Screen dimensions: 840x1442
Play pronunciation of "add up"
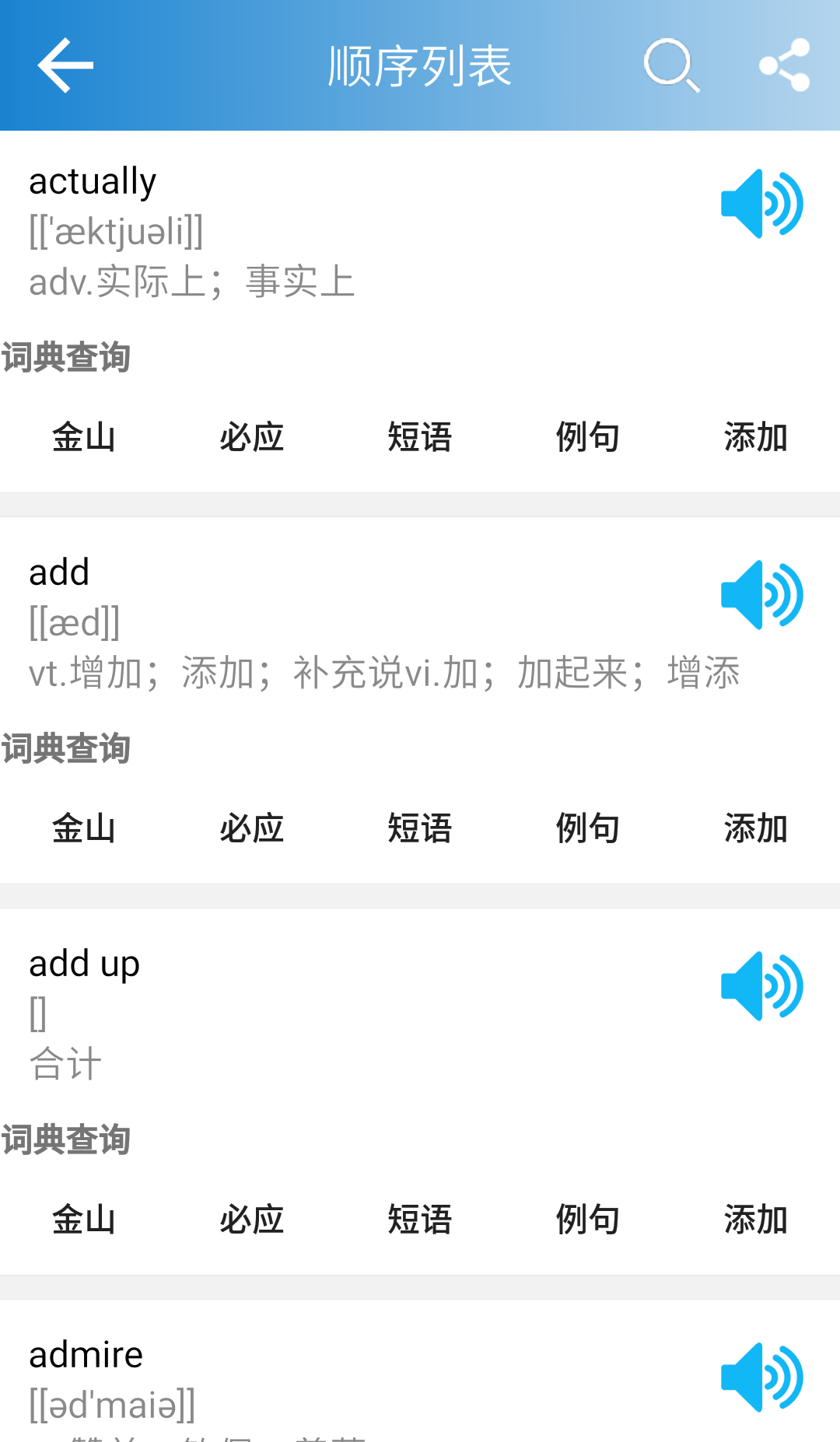point(761,986)
